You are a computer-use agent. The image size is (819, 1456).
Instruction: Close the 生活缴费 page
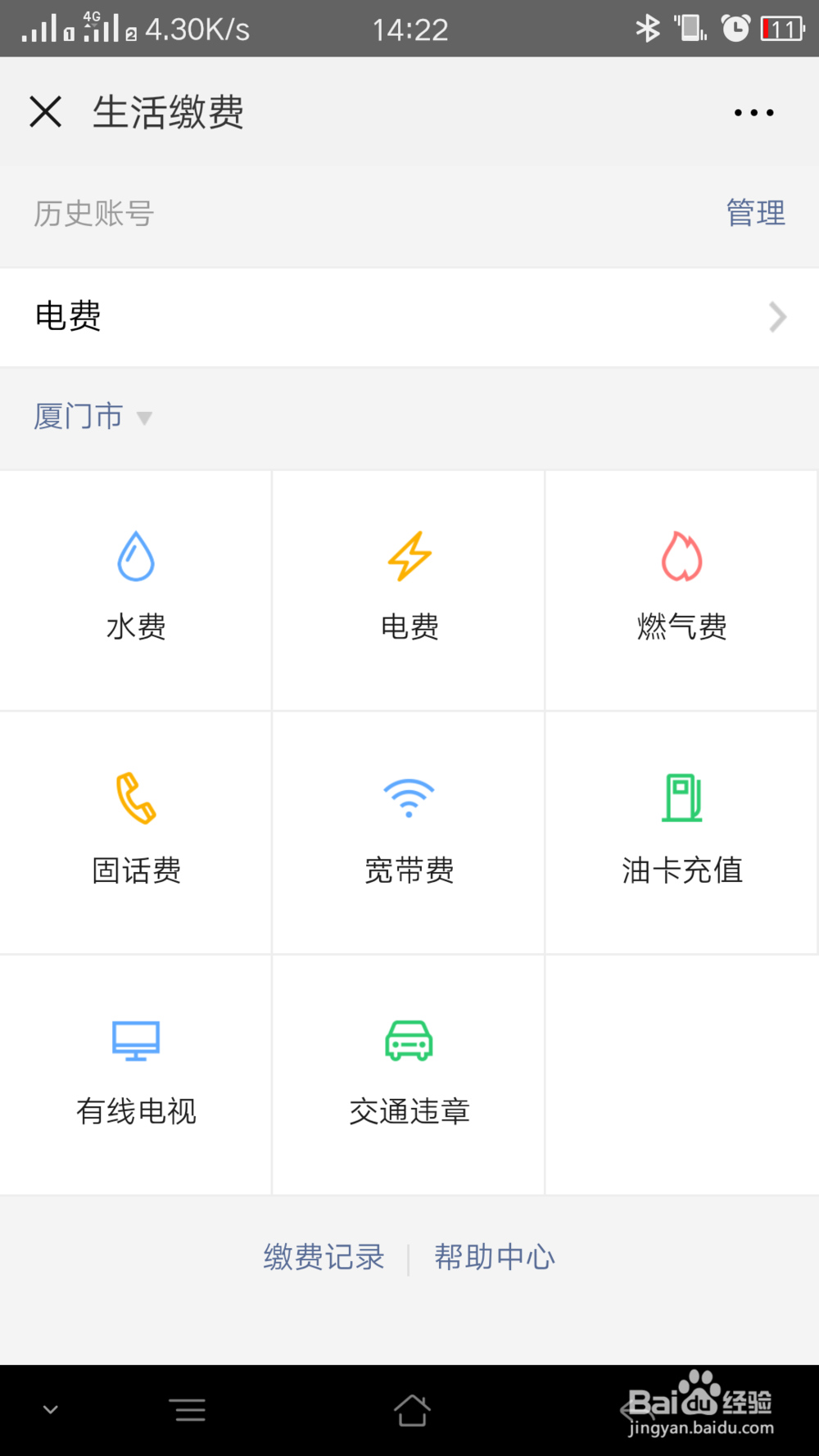[x=46, y=111]
